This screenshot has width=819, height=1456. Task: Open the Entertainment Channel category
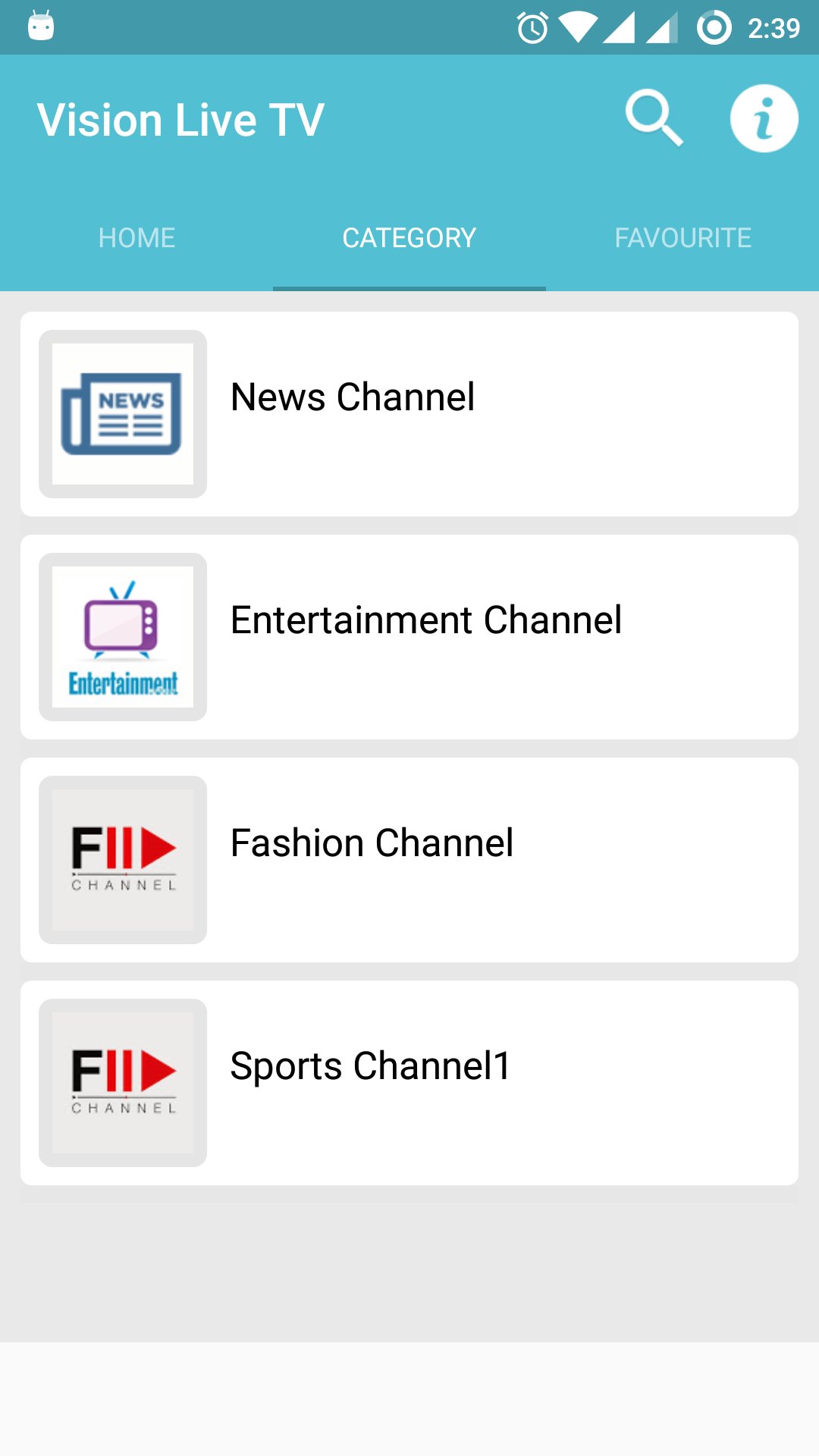[409, 637]
